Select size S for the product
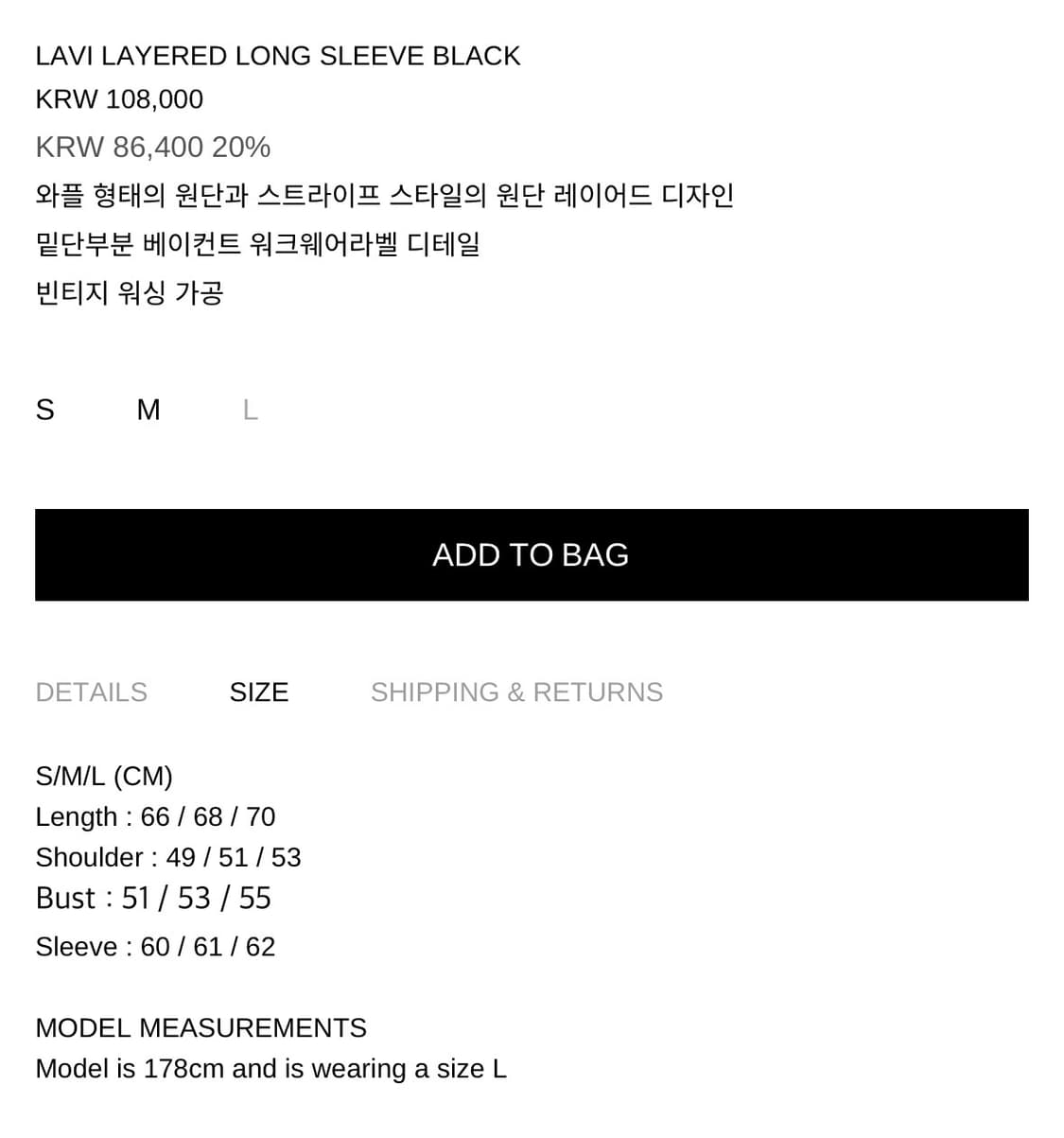Screen dimensions: 1064x1138 44,410
